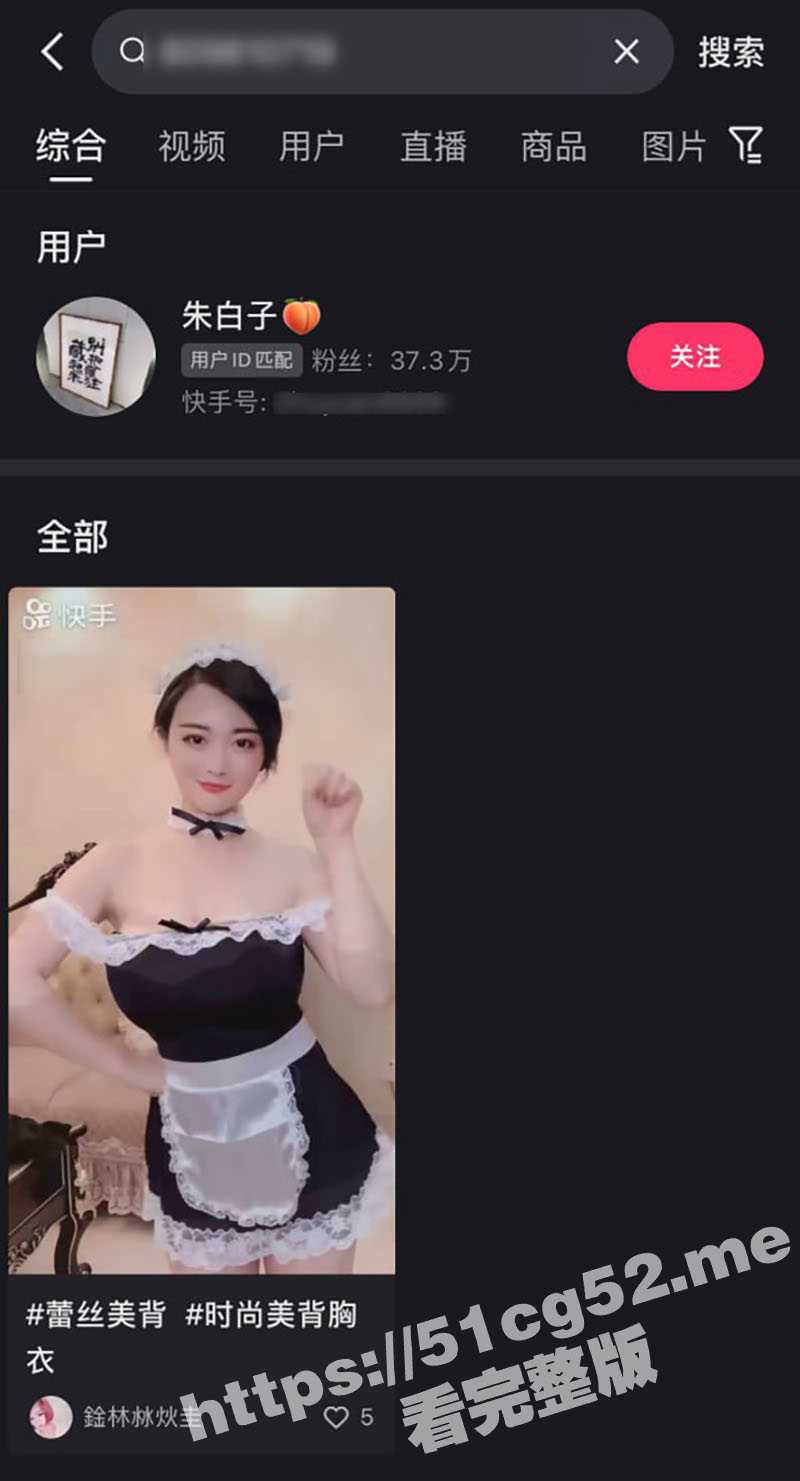This screenshot has width=800, height=1481.
Task: Follow 朱白子 with the 关注 button
Action: (695, 357)
